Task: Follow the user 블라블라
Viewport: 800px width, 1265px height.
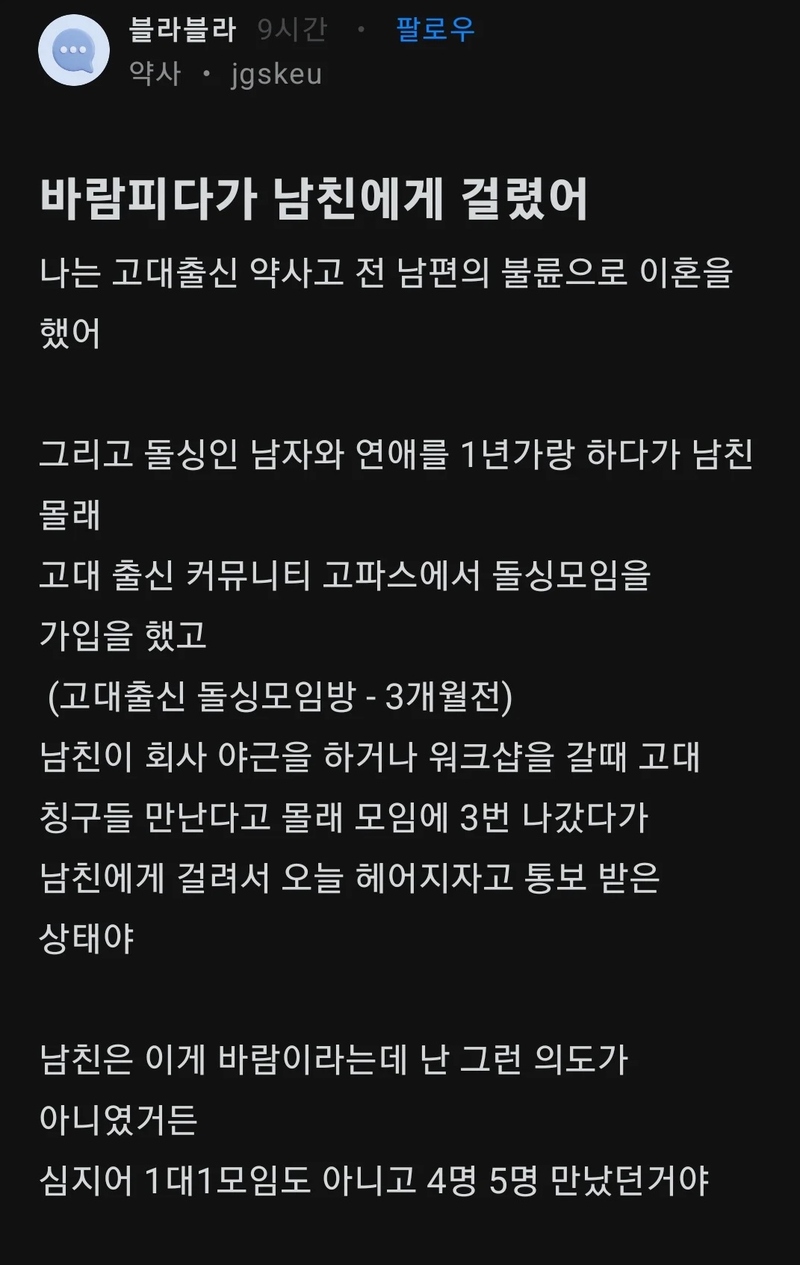Action: tap(434, 31)
